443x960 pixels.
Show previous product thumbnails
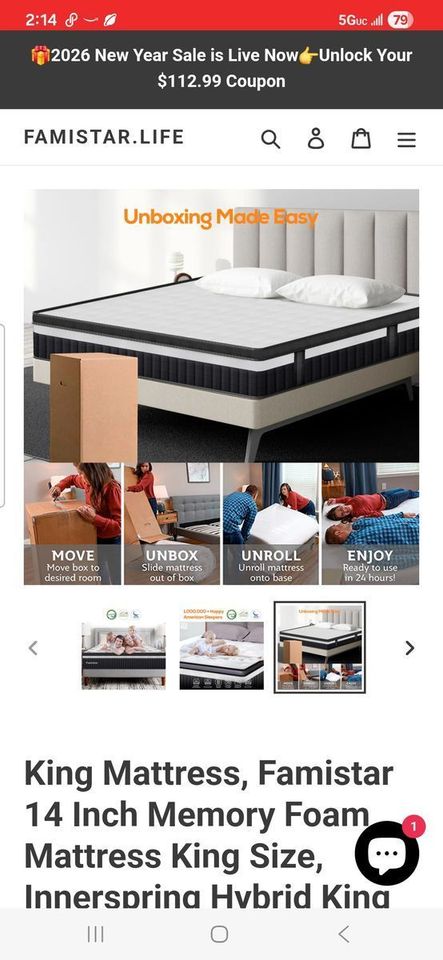(33, 647)
